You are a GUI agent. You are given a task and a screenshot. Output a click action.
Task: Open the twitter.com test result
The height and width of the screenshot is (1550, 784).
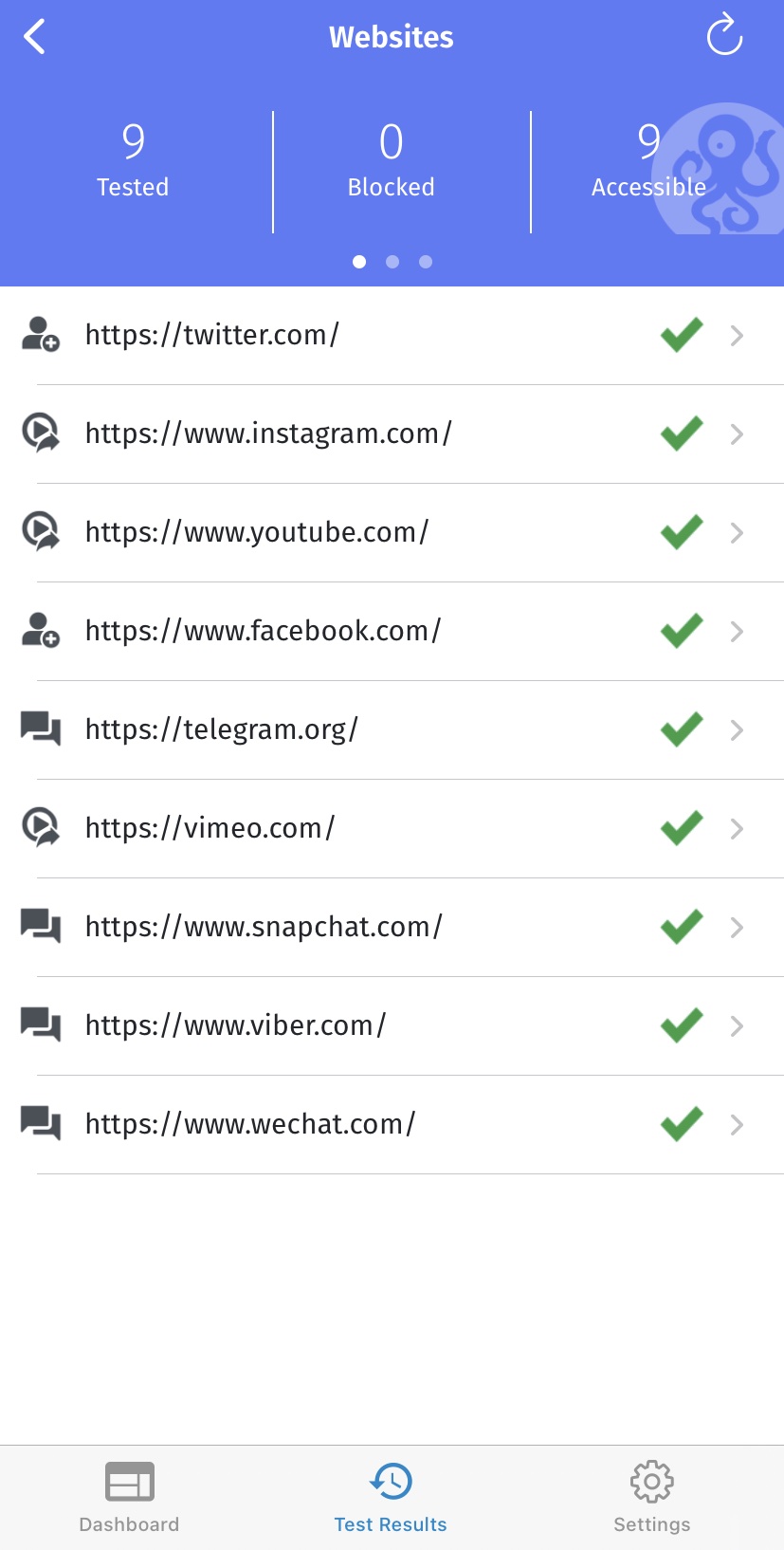(x=392, y=335)
